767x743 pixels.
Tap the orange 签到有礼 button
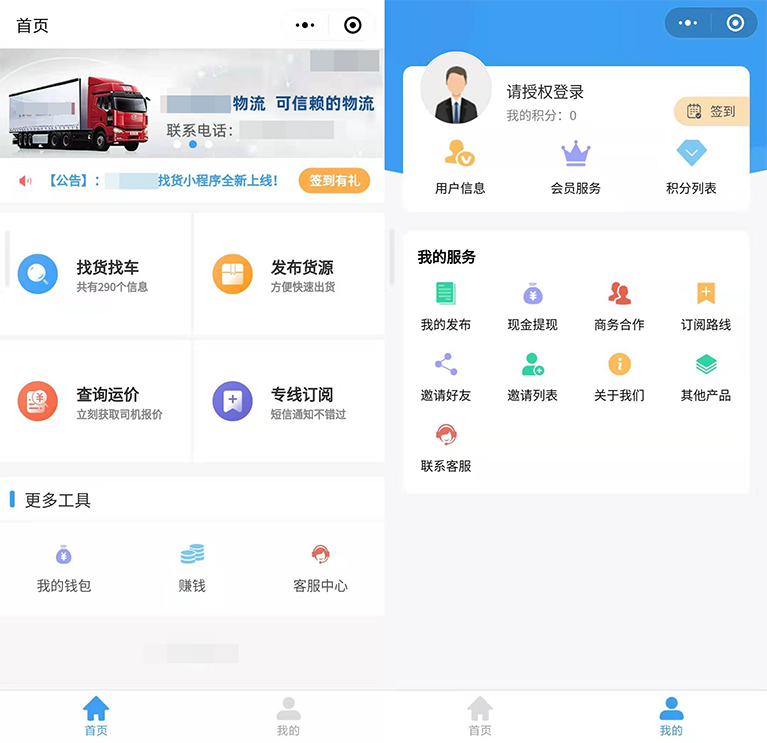[x=334, y=181]
